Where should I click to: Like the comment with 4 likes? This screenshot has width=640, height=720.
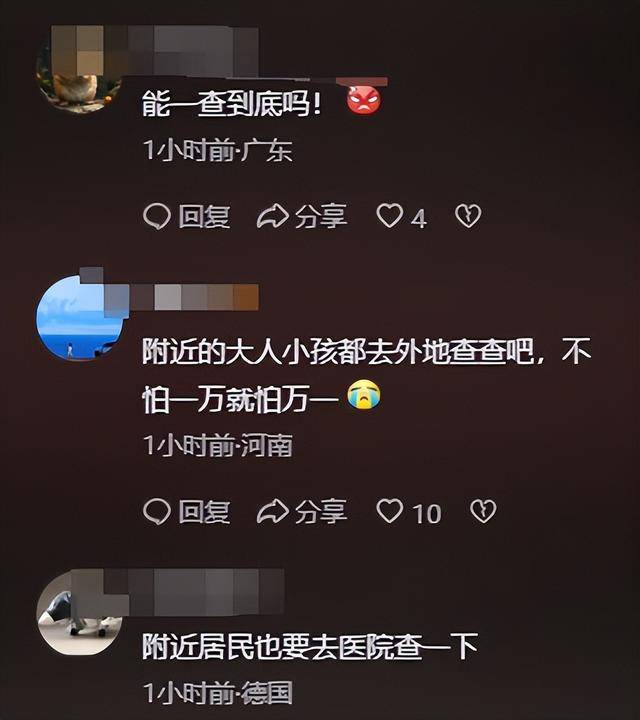[389, 216]
